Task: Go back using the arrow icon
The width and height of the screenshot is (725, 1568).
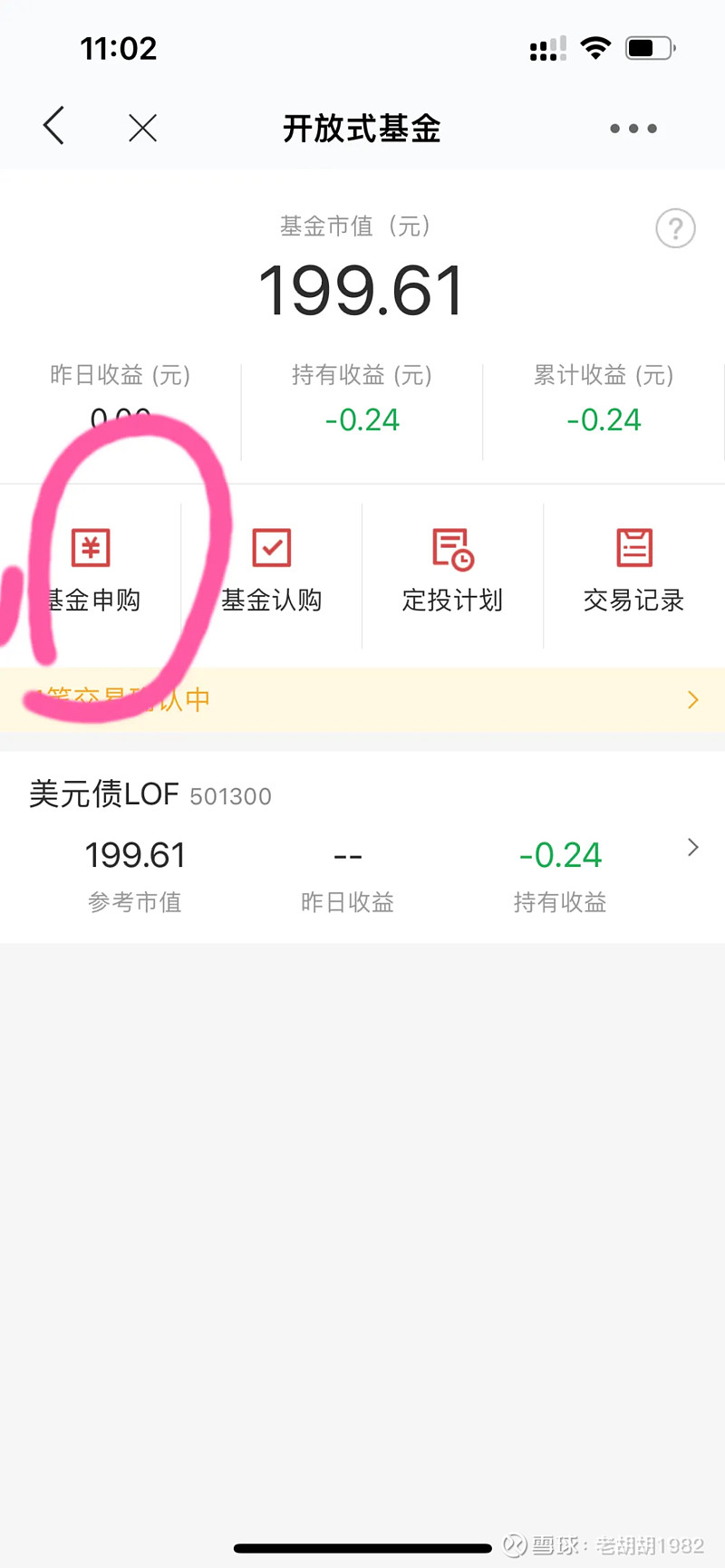Action: pos(54,126)
